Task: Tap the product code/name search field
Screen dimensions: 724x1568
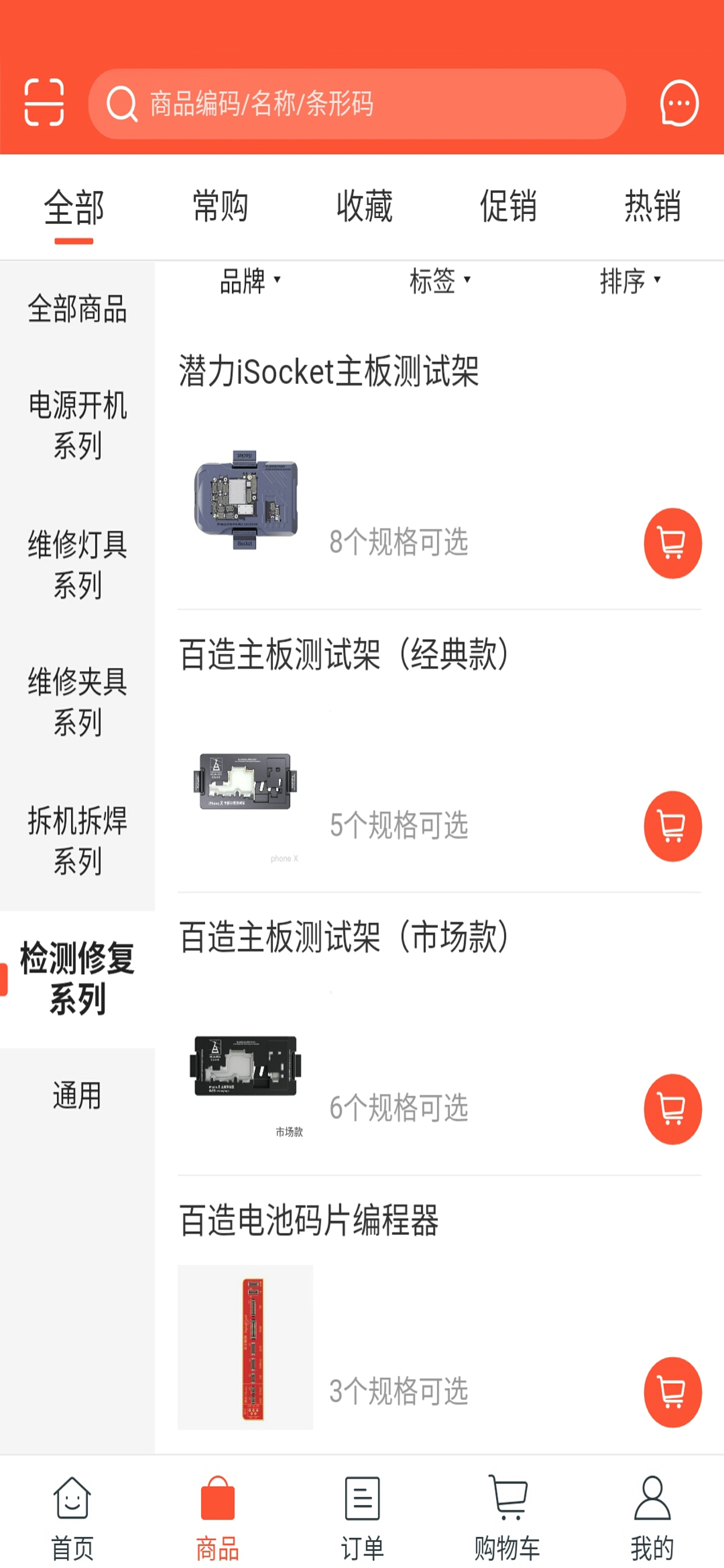Action: [x=357, y=103]
